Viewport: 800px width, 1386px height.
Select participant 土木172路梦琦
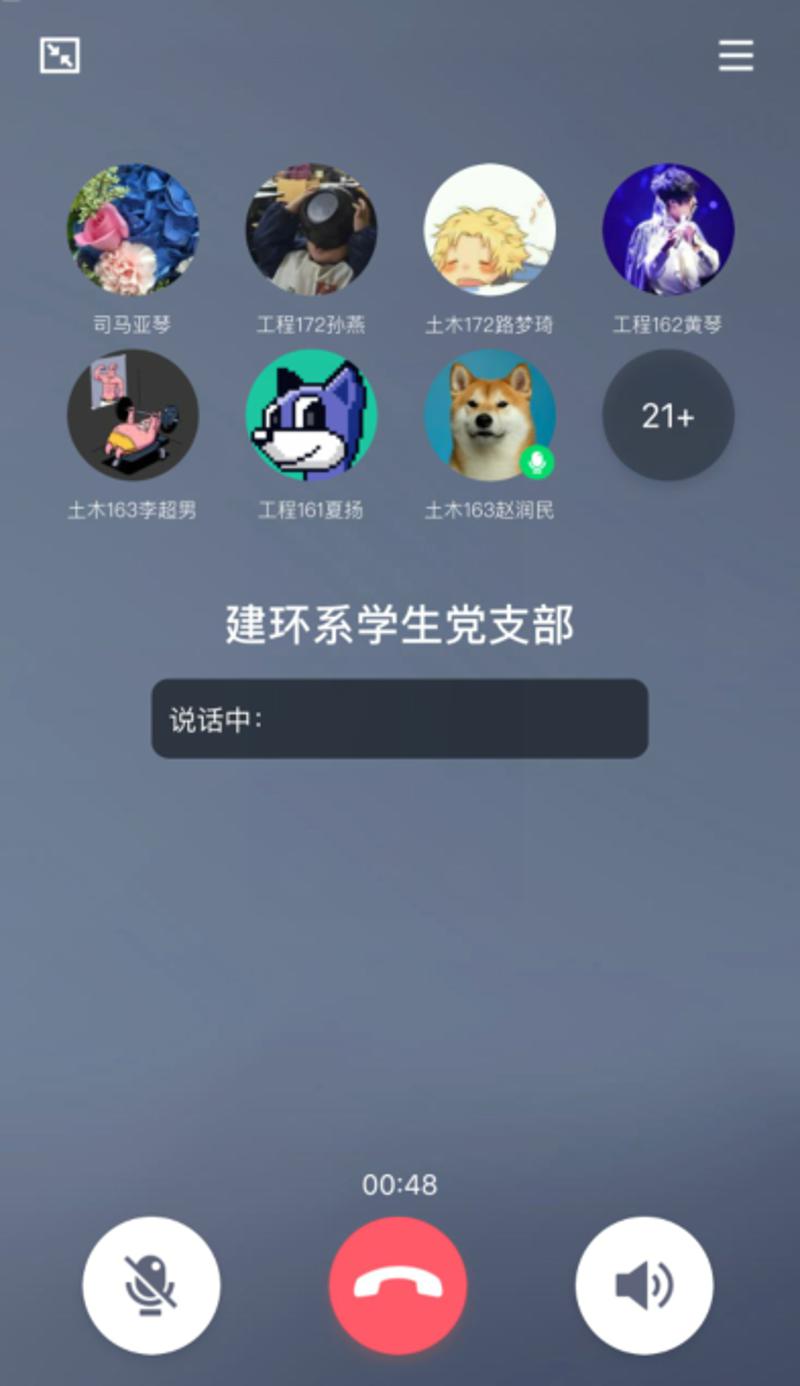coord(489,230)
